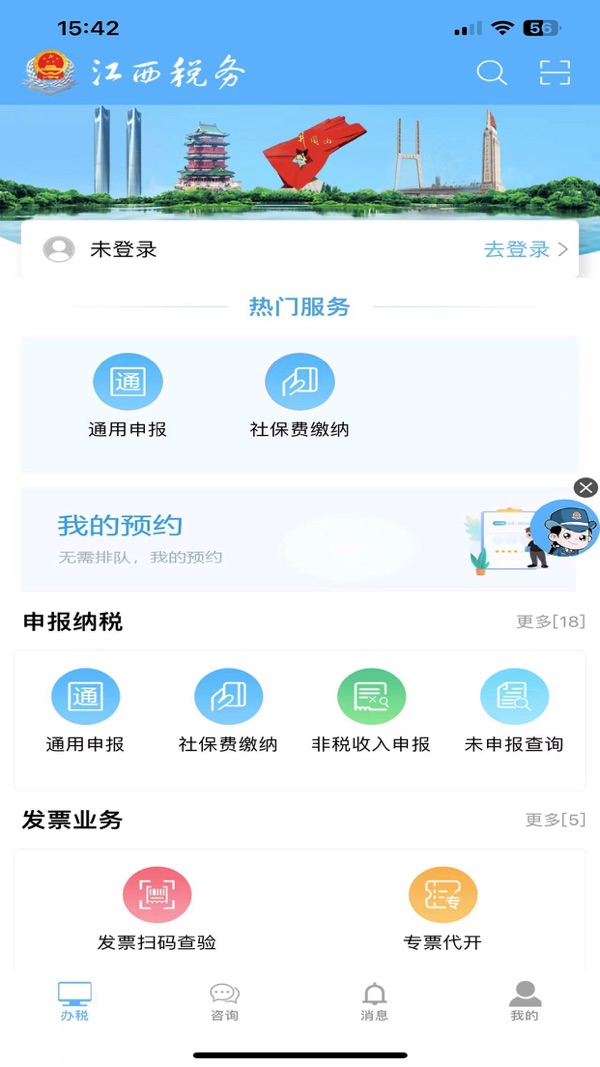Viewport: 600px width, 1067px height.
Task: Open 未申报查询
Action: point(514,711)
